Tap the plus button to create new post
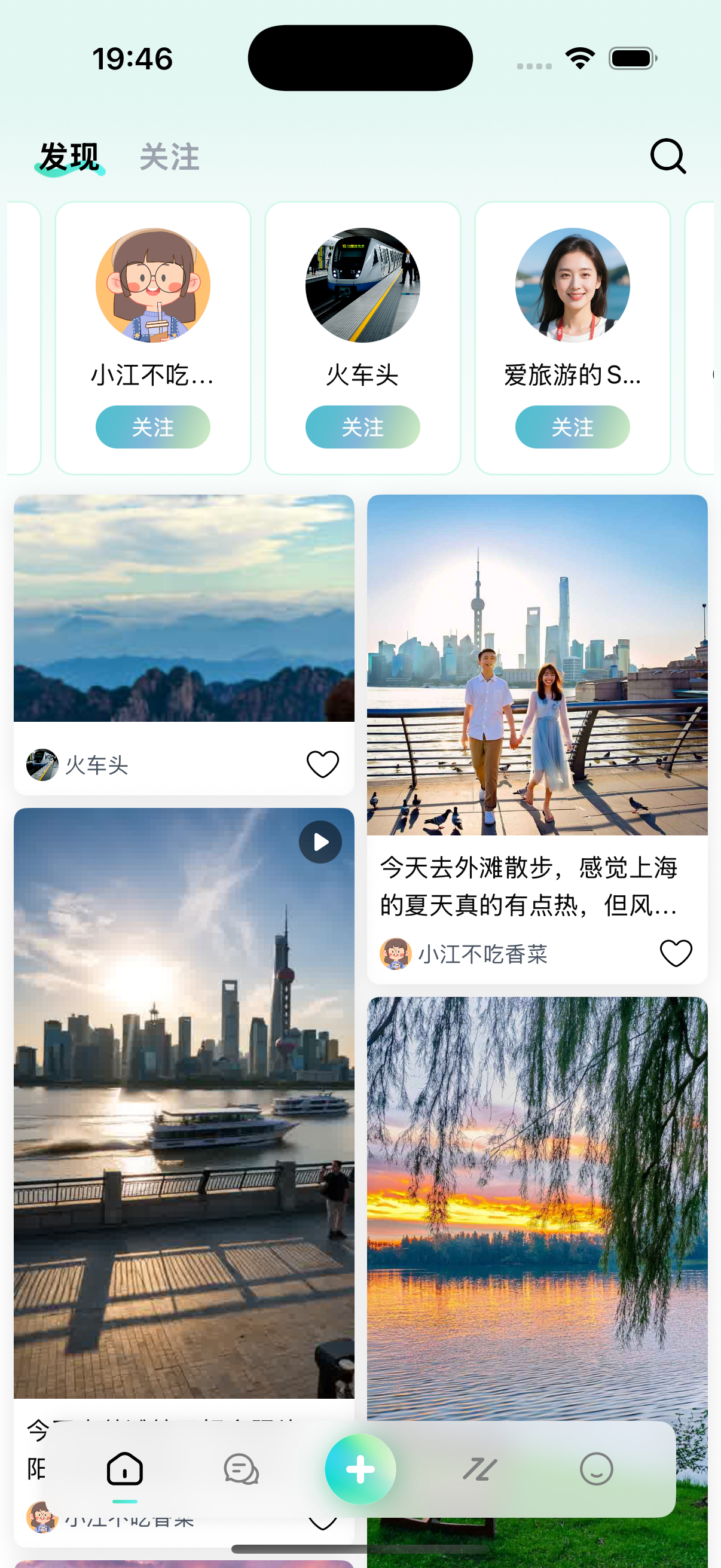 pos(359,1469)
